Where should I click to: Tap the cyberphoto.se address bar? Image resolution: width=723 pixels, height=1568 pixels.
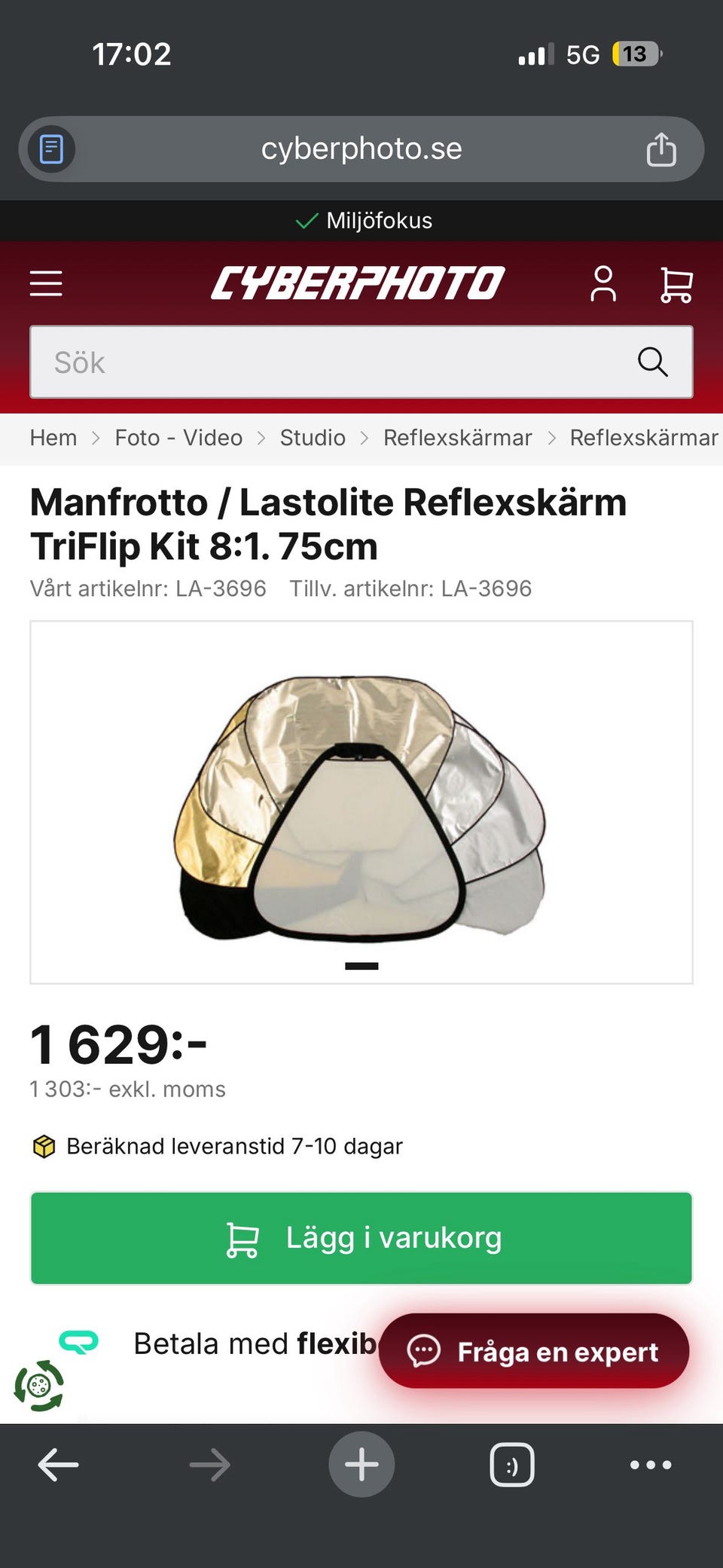[x=361, y=149]
